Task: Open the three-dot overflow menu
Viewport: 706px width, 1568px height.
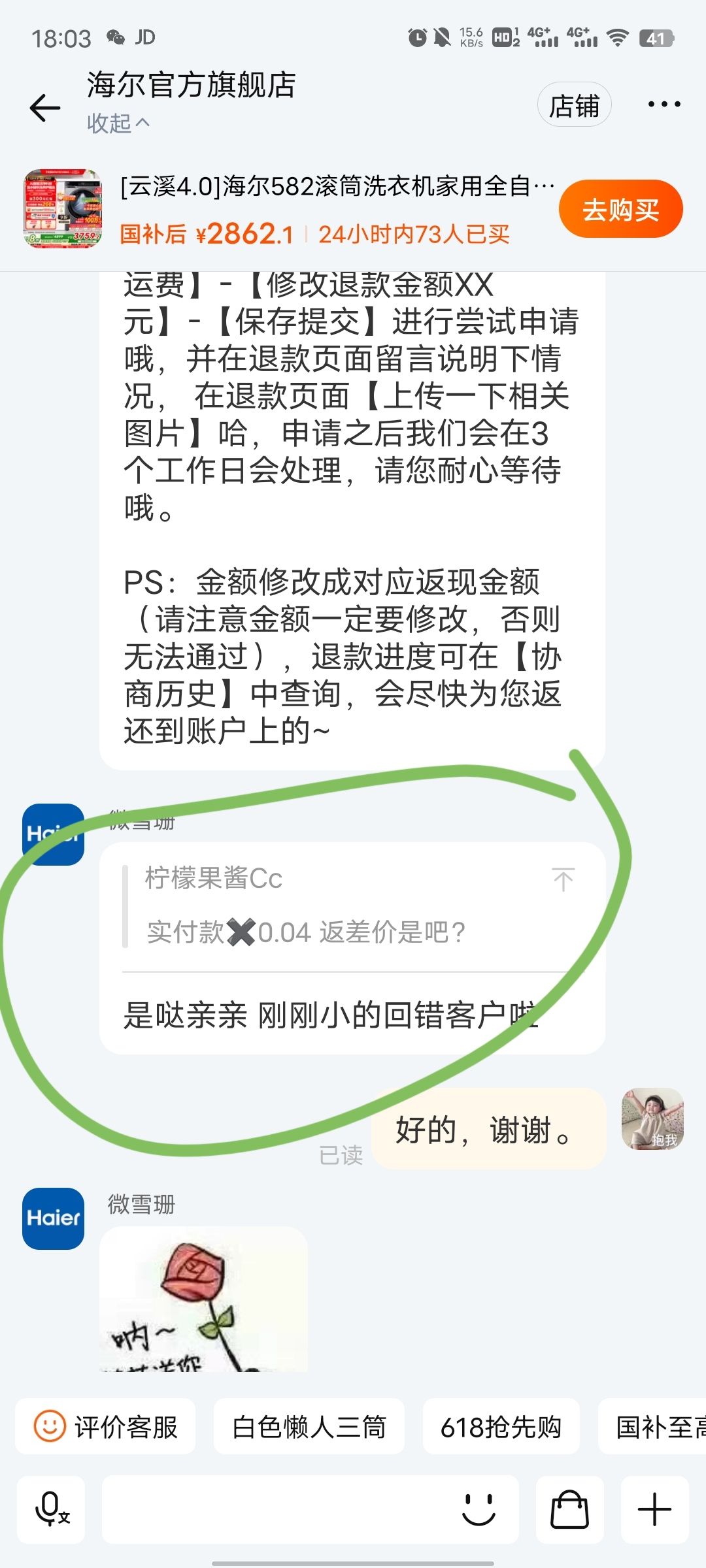Action: click(664, 105)
